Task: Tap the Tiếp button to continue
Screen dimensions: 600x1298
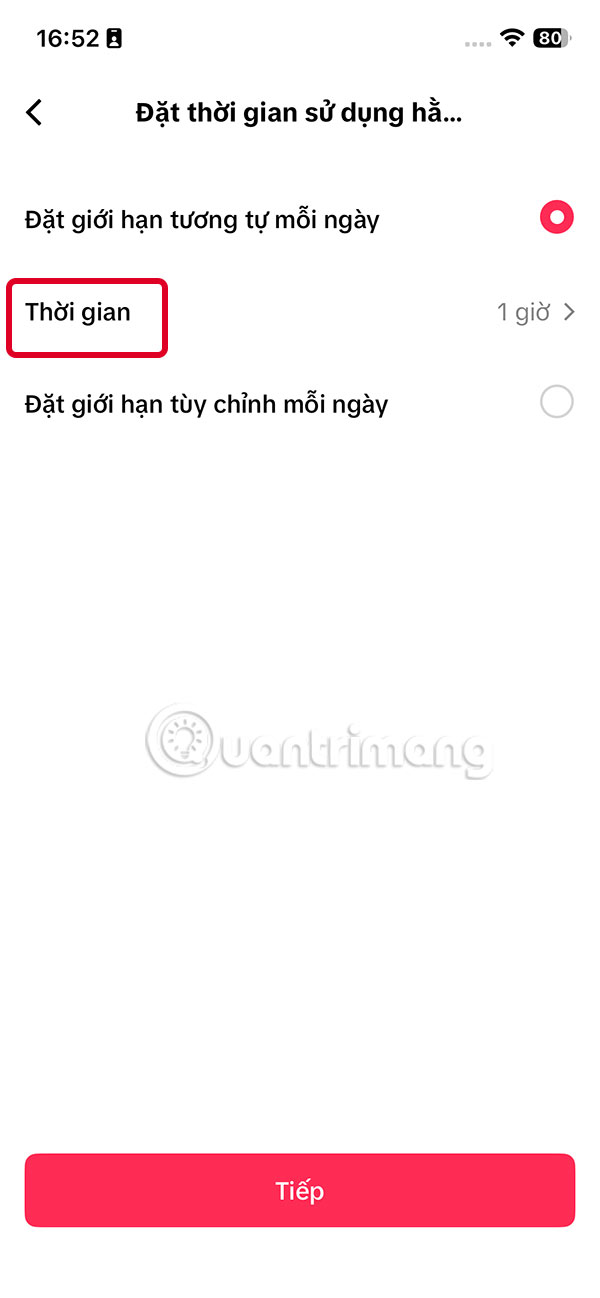Action: coord(300,1191)
